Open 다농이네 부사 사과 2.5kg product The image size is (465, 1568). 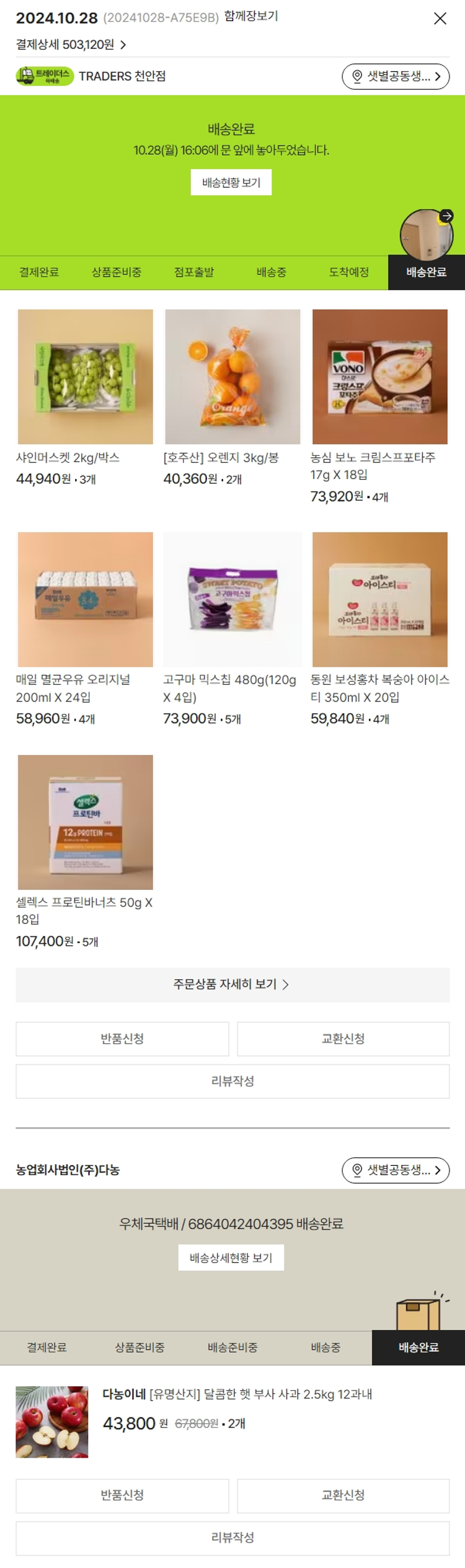[237, 1394]
